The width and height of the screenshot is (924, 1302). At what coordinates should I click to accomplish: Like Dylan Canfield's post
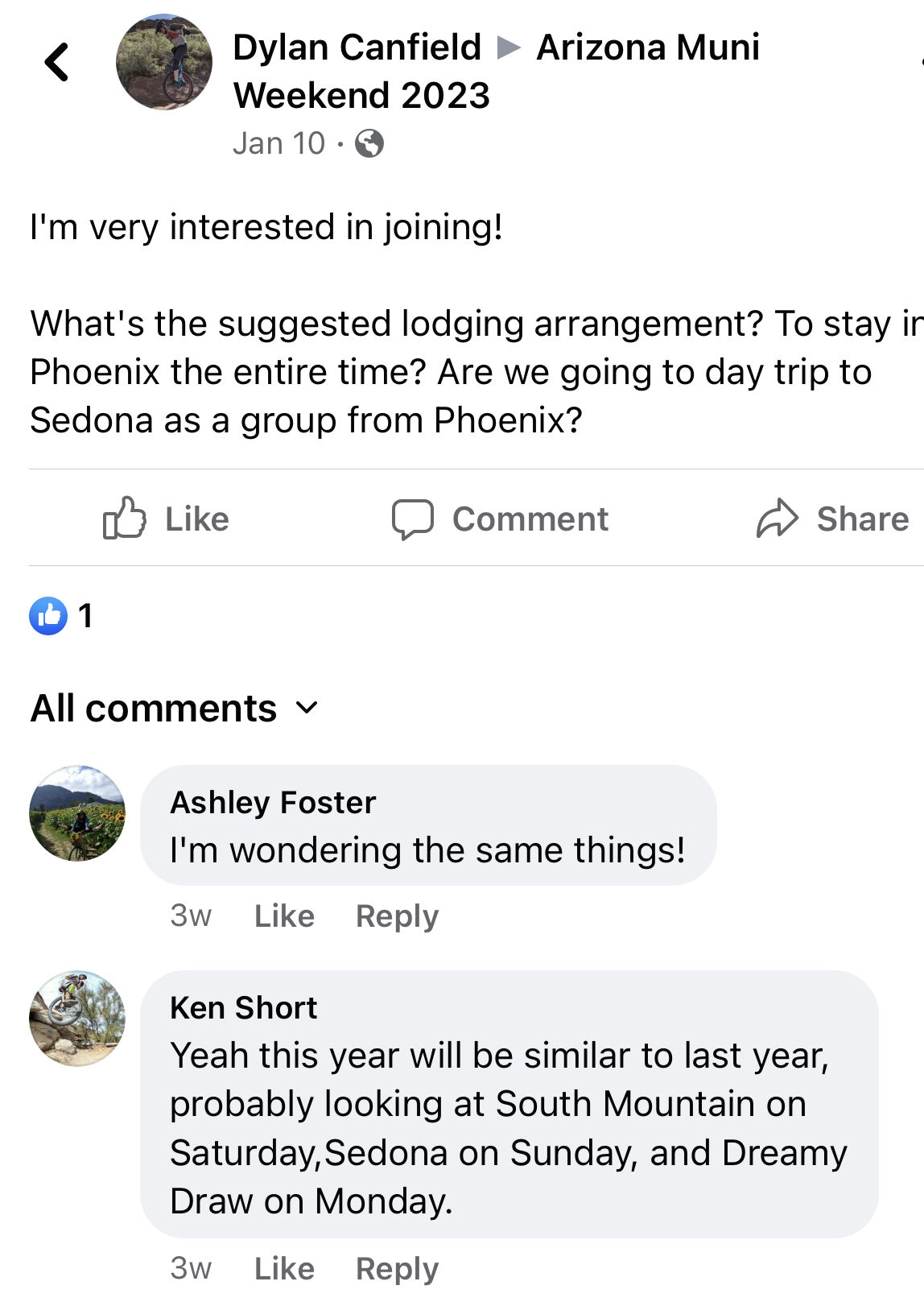[x=167, y=519]
